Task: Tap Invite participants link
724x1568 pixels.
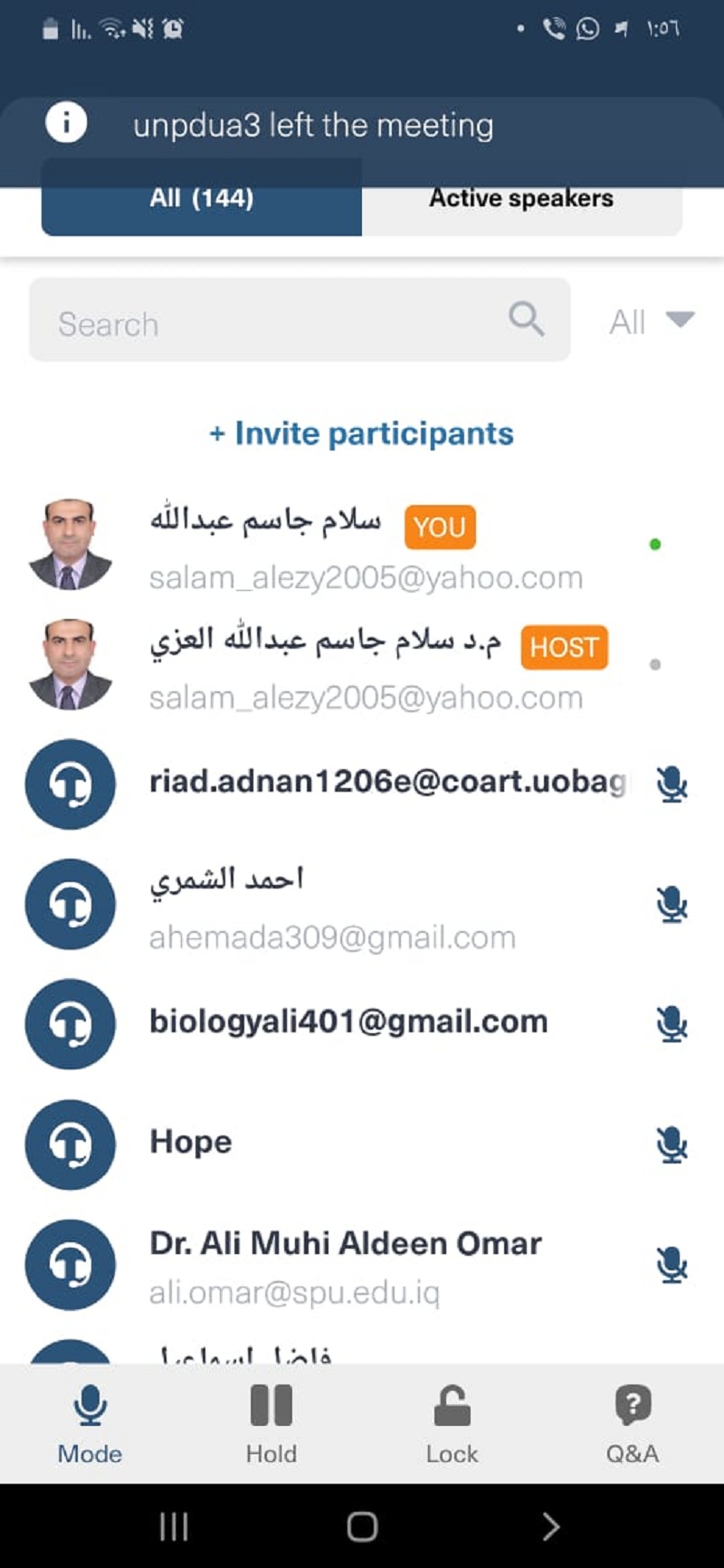Action: pos(362,434)
